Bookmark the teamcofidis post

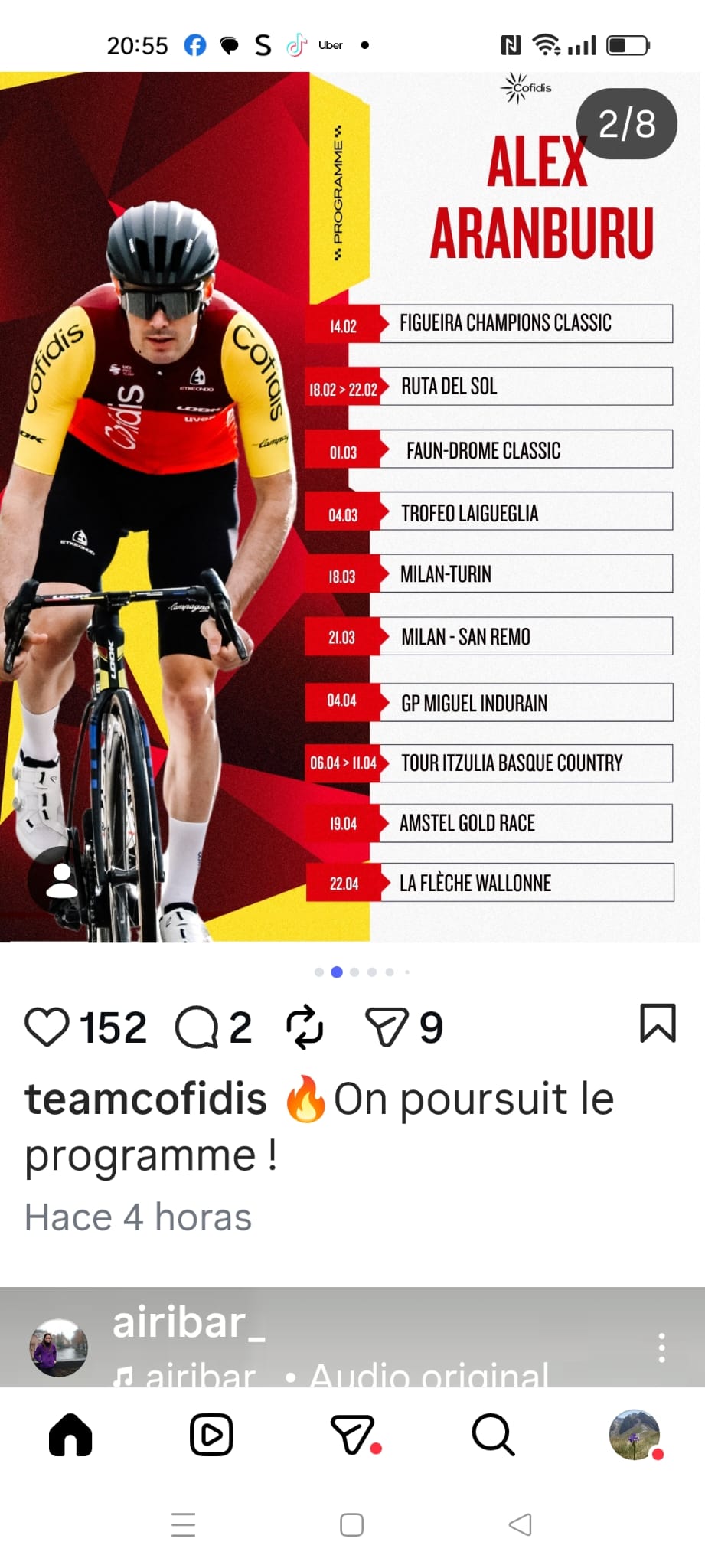tap(657, 1024)
